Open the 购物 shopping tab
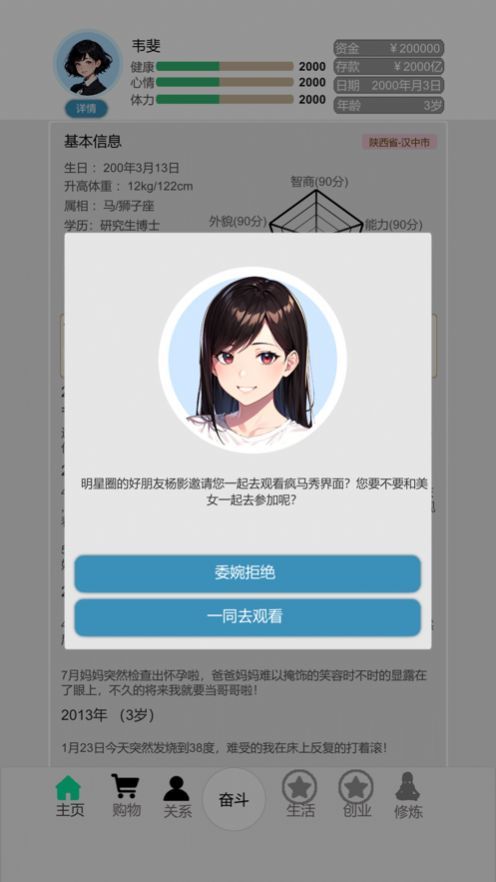 pos(126,796)
